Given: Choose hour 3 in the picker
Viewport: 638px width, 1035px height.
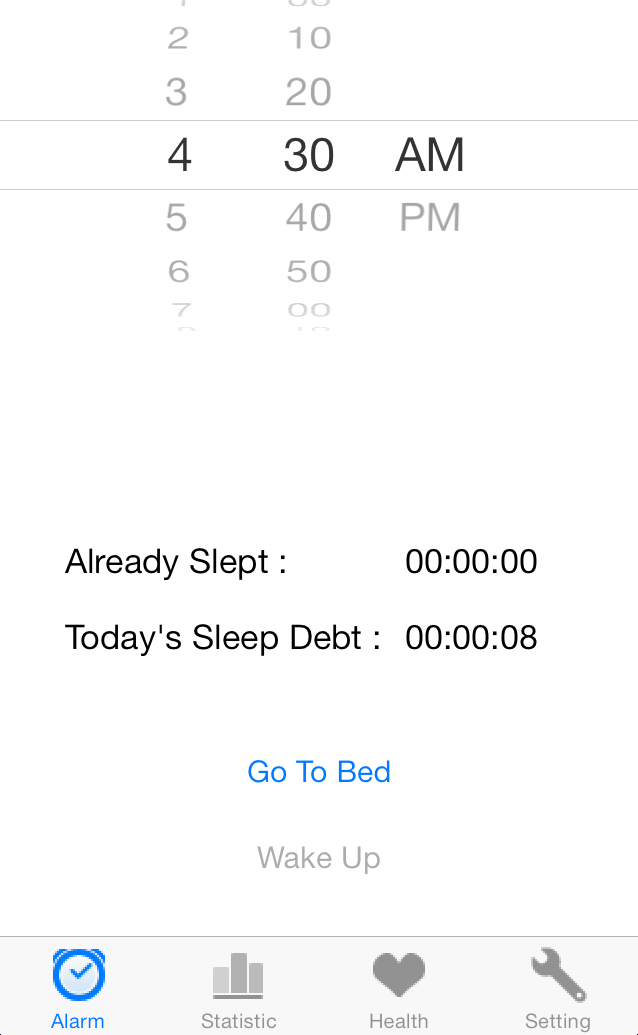Looking at the screenshot, I should [177, 93].
